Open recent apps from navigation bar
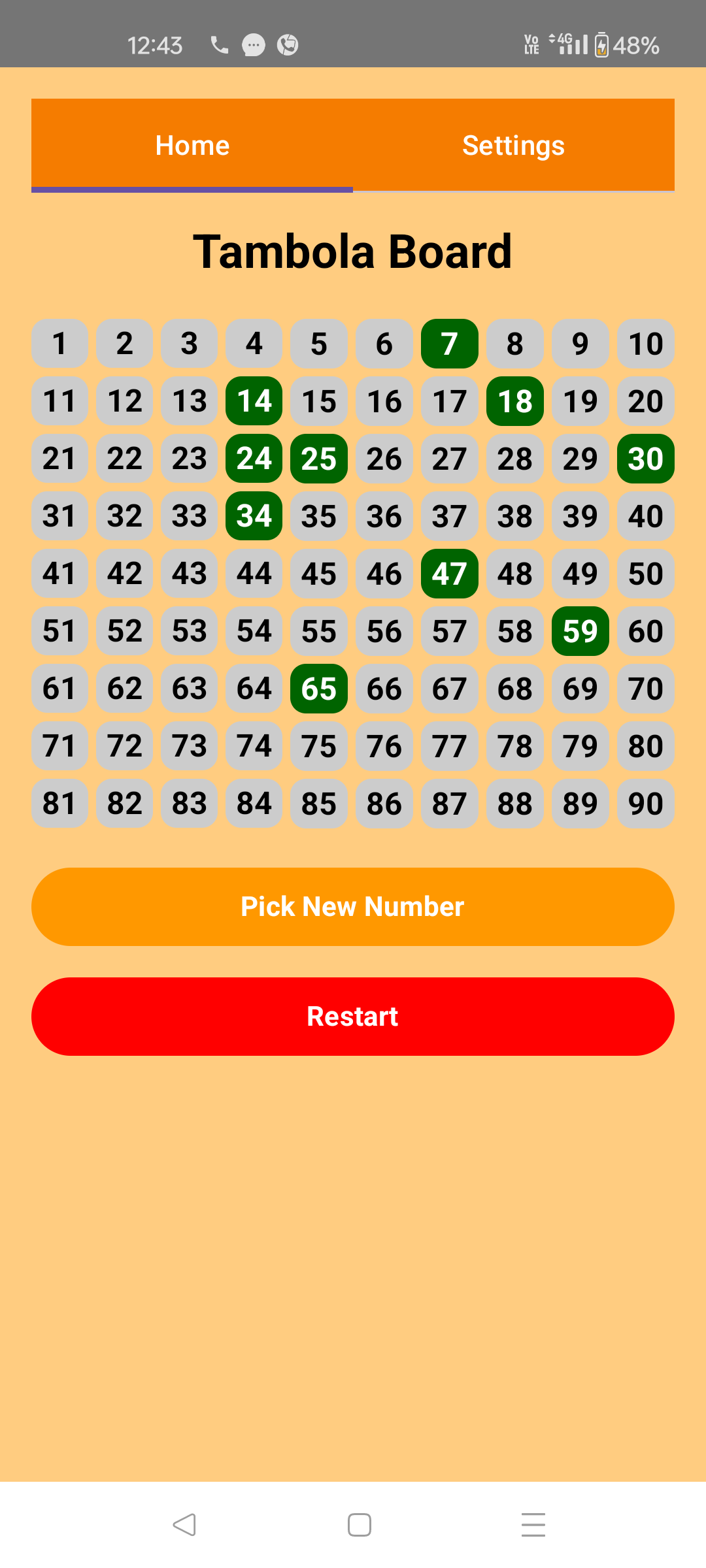The width and height of the screenshot is (706, 1568). tap(533, 1525)
